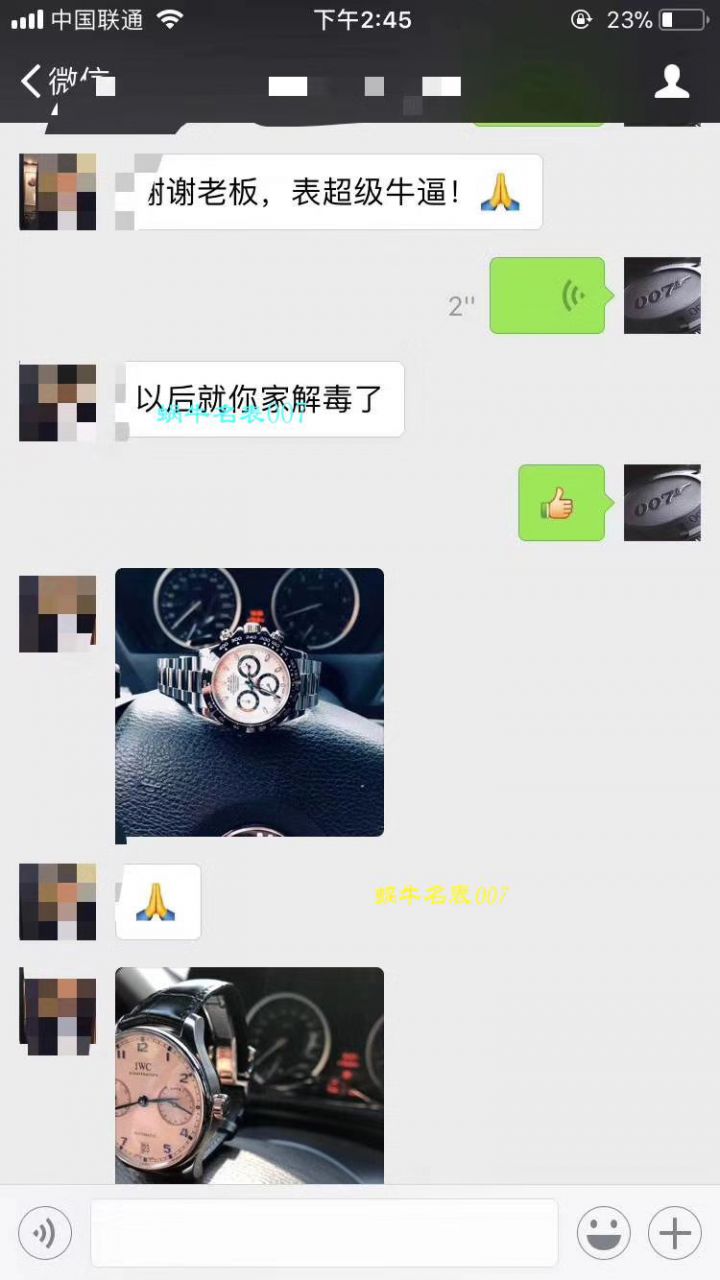Switch to voice input mode
This screenshot has height=1280, width=720.
pyautogui.click(x=45, y=1233)
